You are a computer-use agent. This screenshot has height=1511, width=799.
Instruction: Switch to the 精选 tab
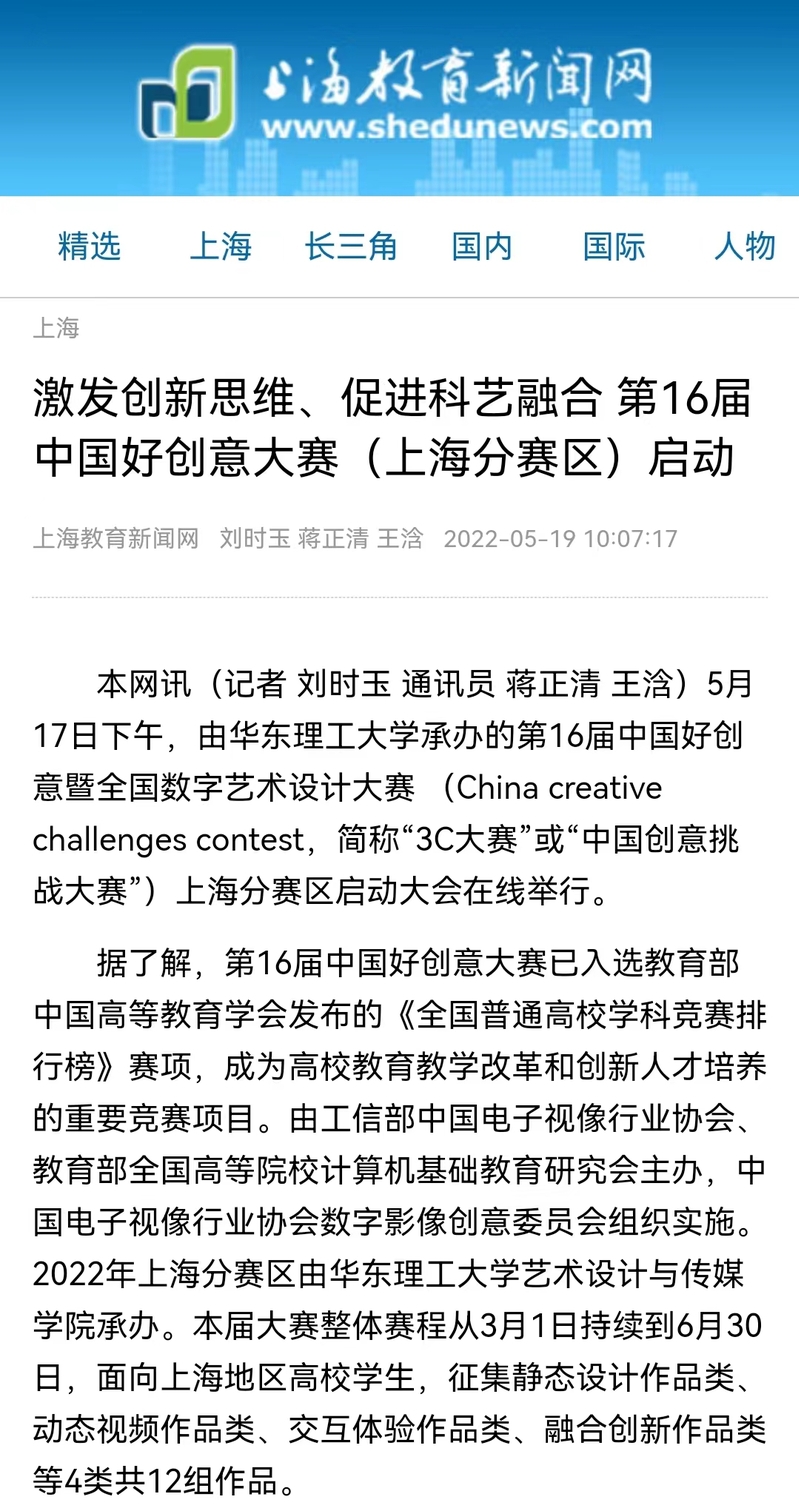click(89, 246)
